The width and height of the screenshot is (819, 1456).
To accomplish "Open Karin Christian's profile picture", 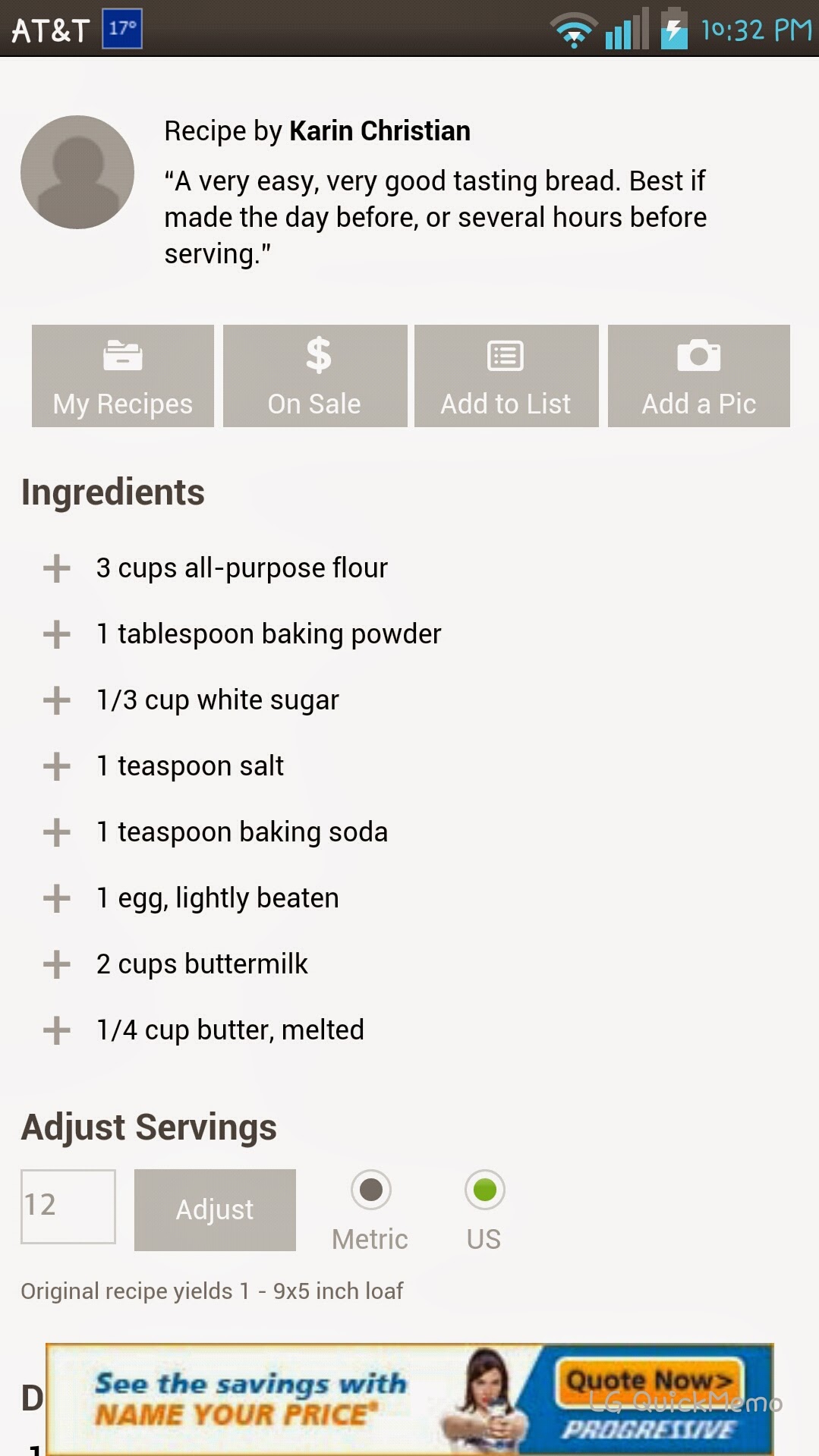I will tap(77, 172).
